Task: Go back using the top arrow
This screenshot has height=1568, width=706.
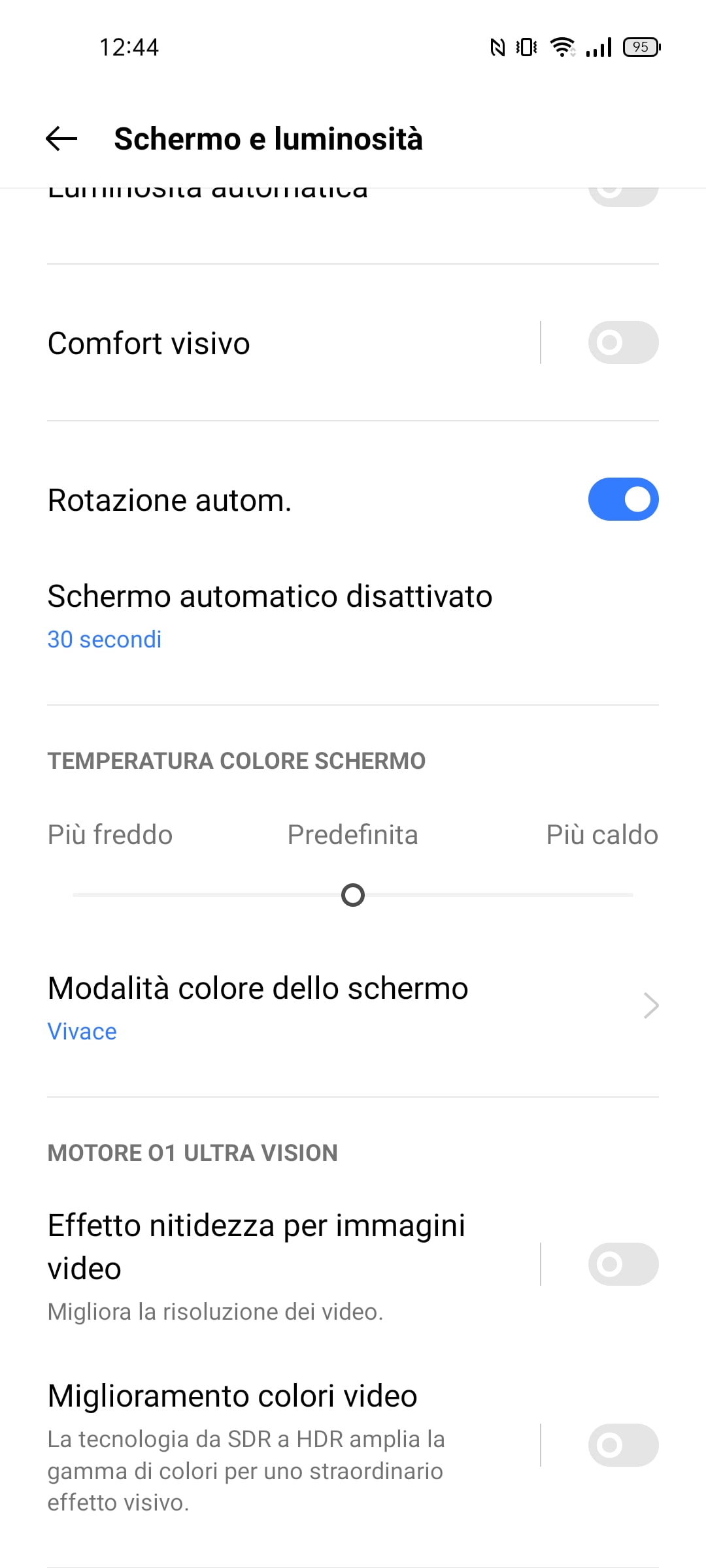Action: coord(61,139)
